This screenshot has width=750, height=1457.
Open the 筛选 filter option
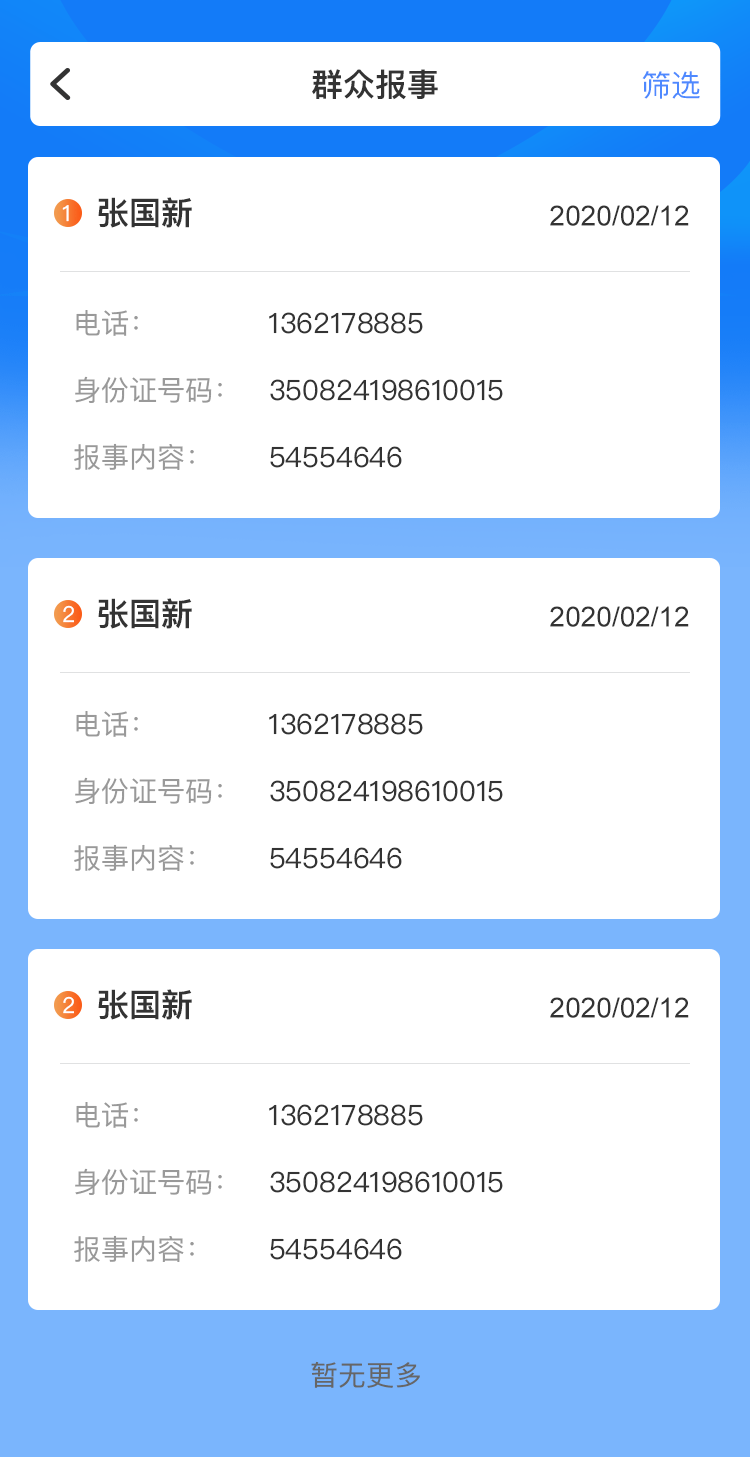pos(671,85)
